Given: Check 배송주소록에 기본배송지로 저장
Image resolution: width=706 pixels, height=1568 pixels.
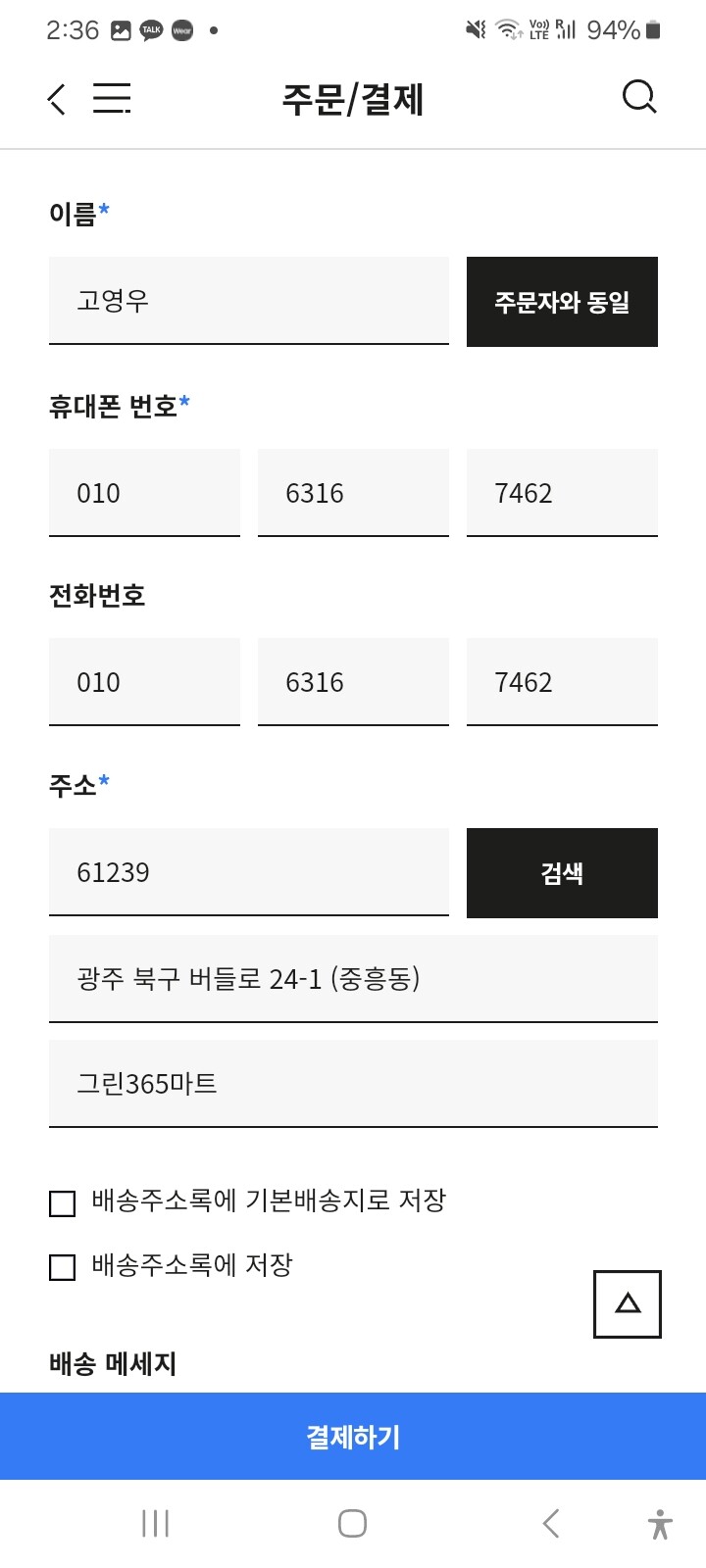Looking at the screenshot, I should (62, 1202).
